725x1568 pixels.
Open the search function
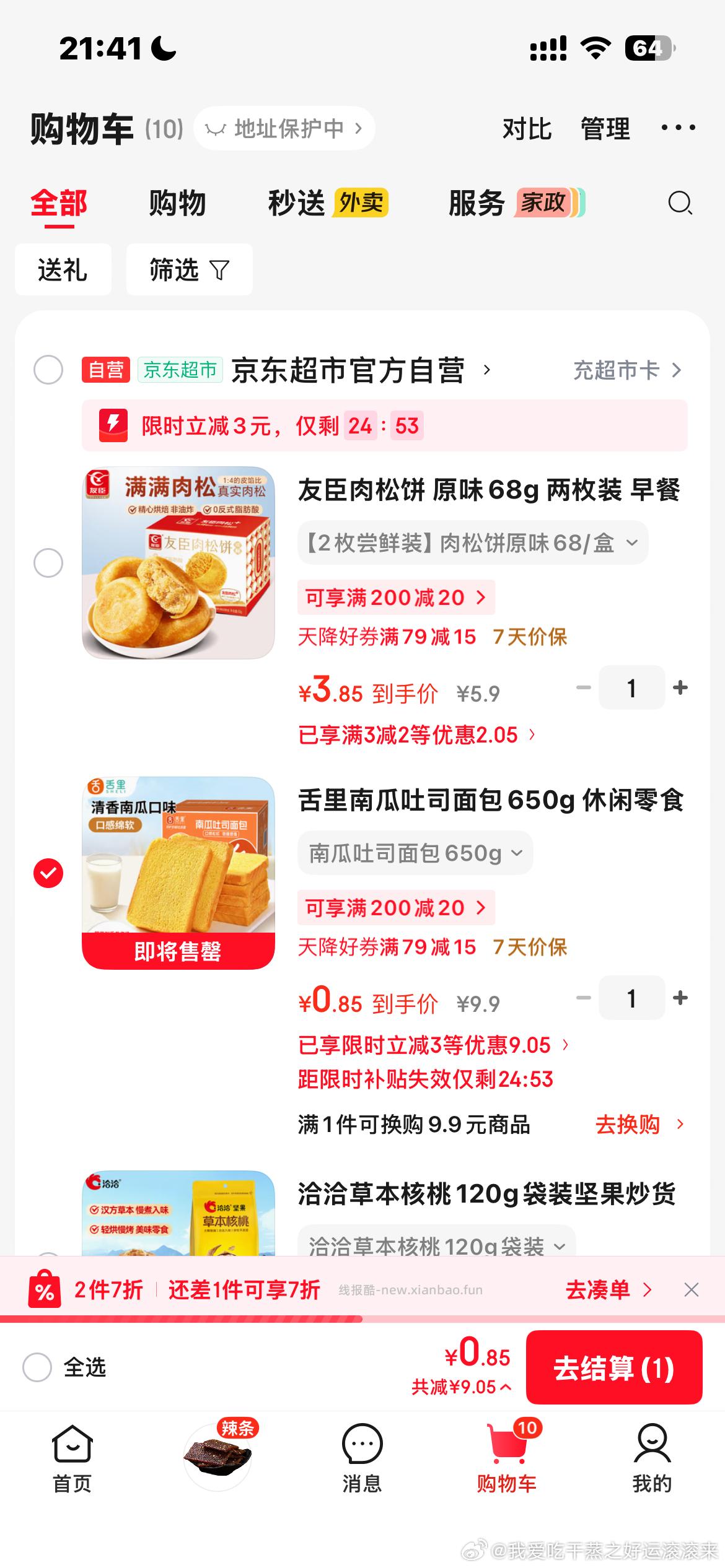[679, 203]
